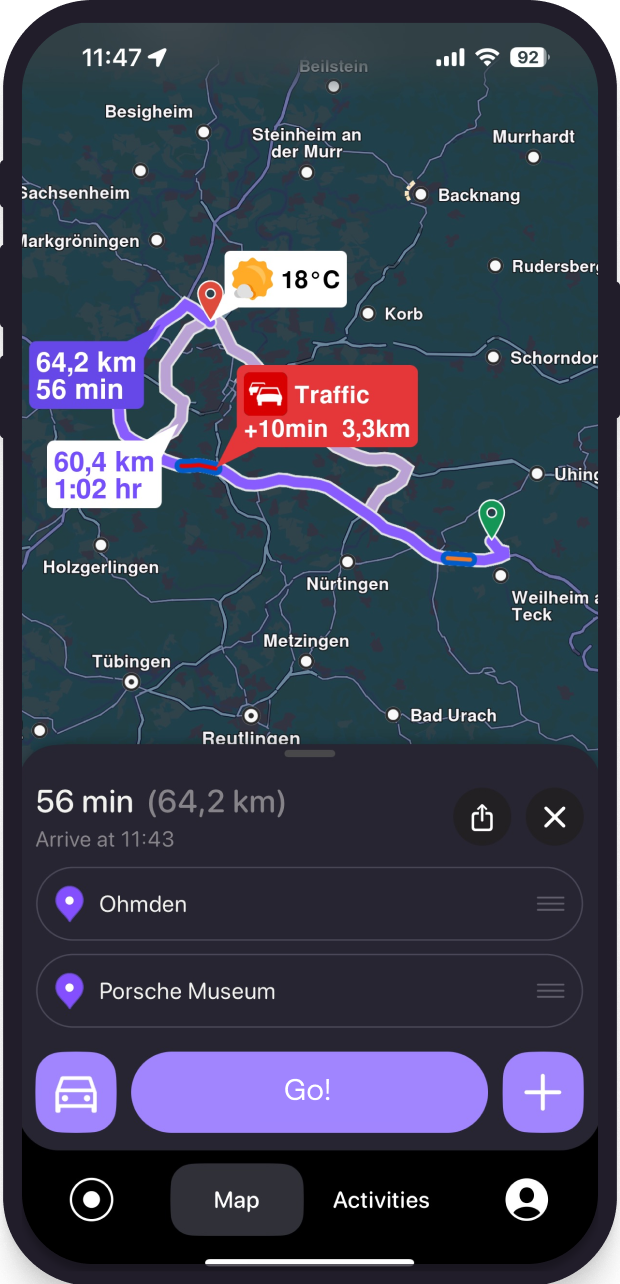620x1284 pixels.
Task: Tap the 18°C weather badge
Action: tap(286, 279)
